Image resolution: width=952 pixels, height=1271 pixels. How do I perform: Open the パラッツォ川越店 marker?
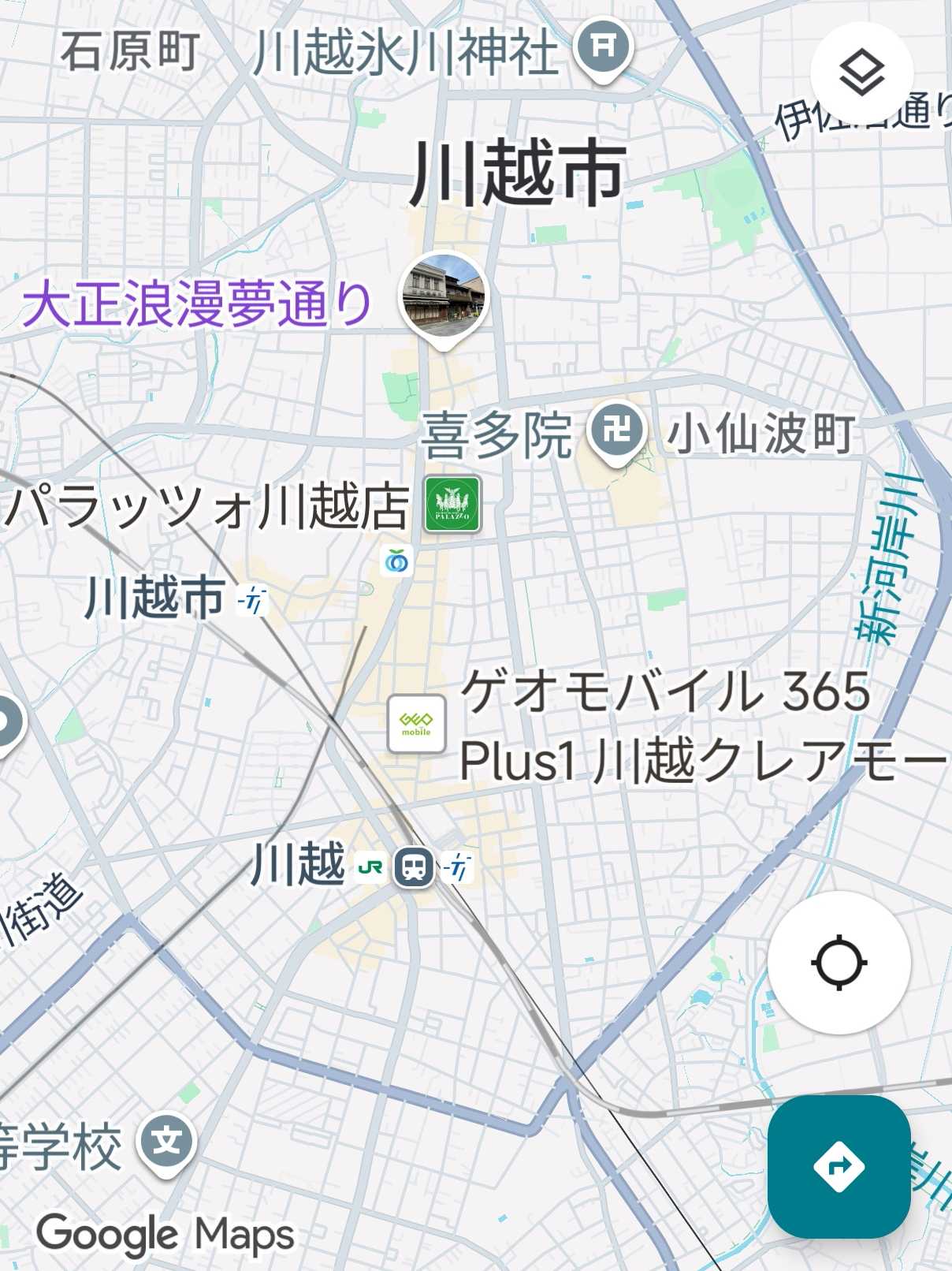coord(452,505)
